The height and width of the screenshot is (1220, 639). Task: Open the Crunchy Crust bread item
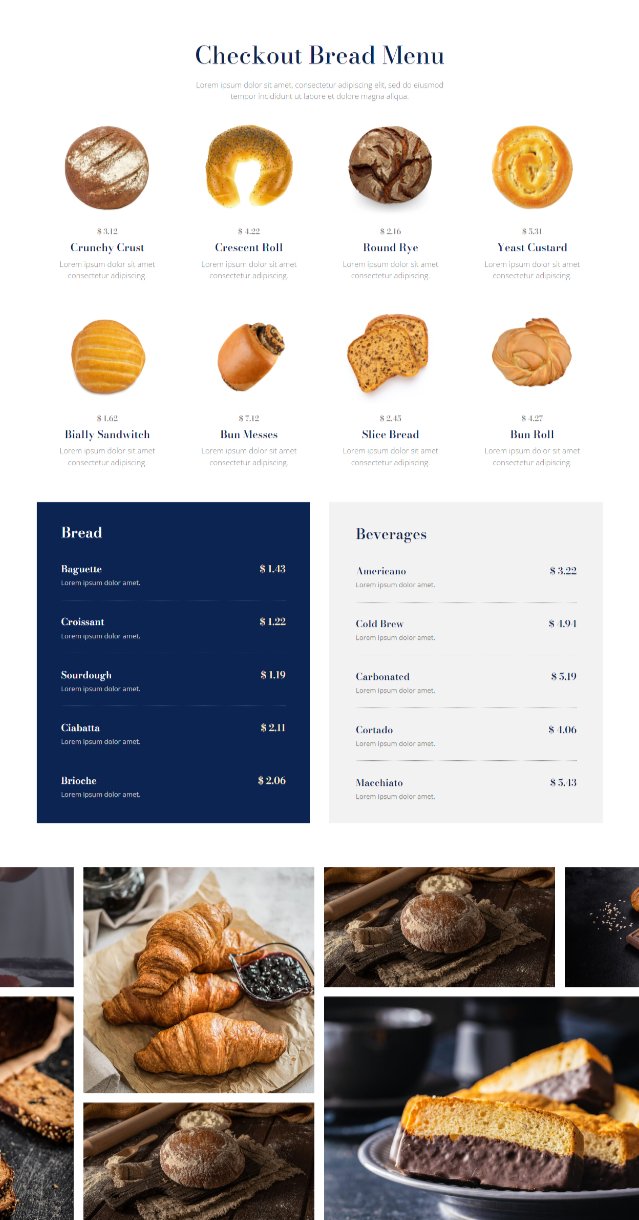[107, 168]
